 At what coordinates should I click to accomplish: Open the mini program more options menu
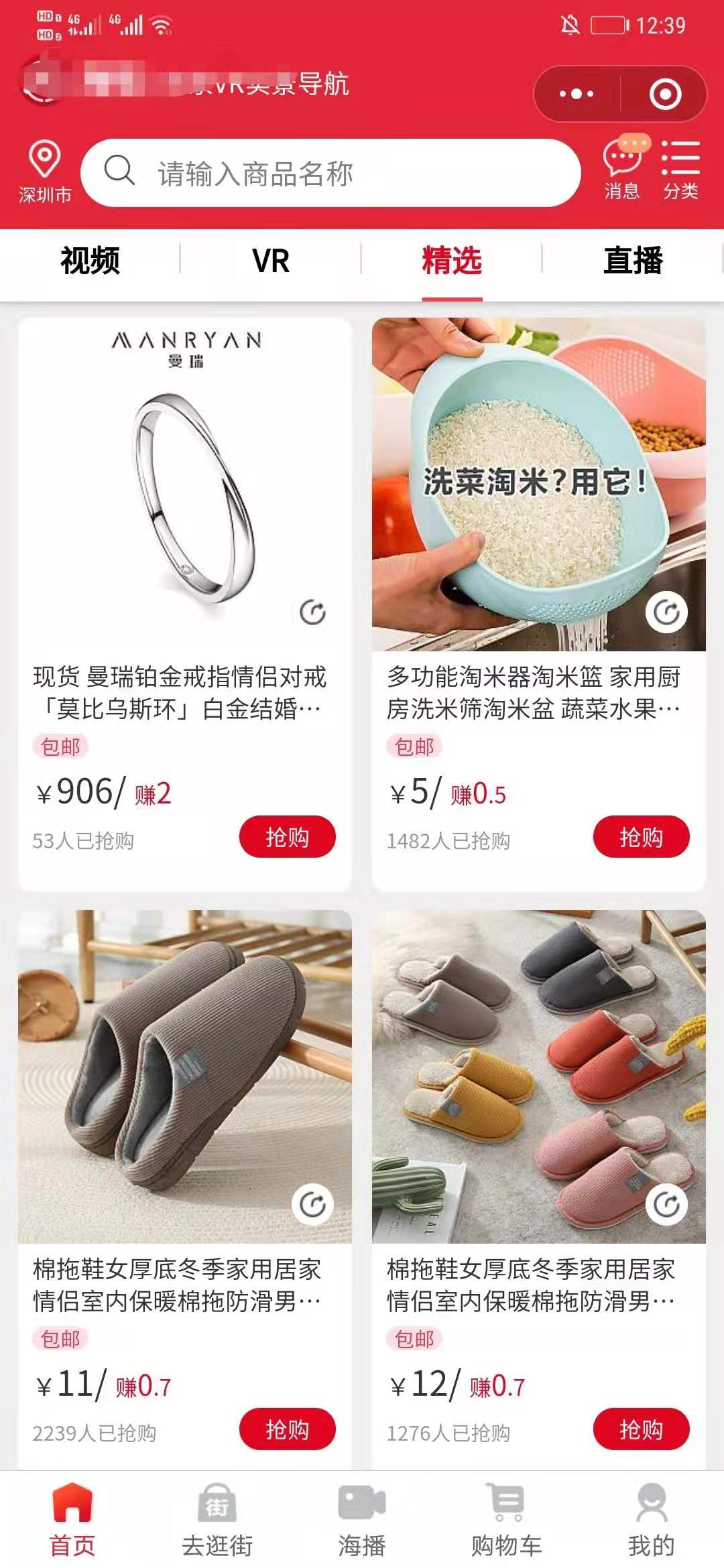(x=577, y=94)
